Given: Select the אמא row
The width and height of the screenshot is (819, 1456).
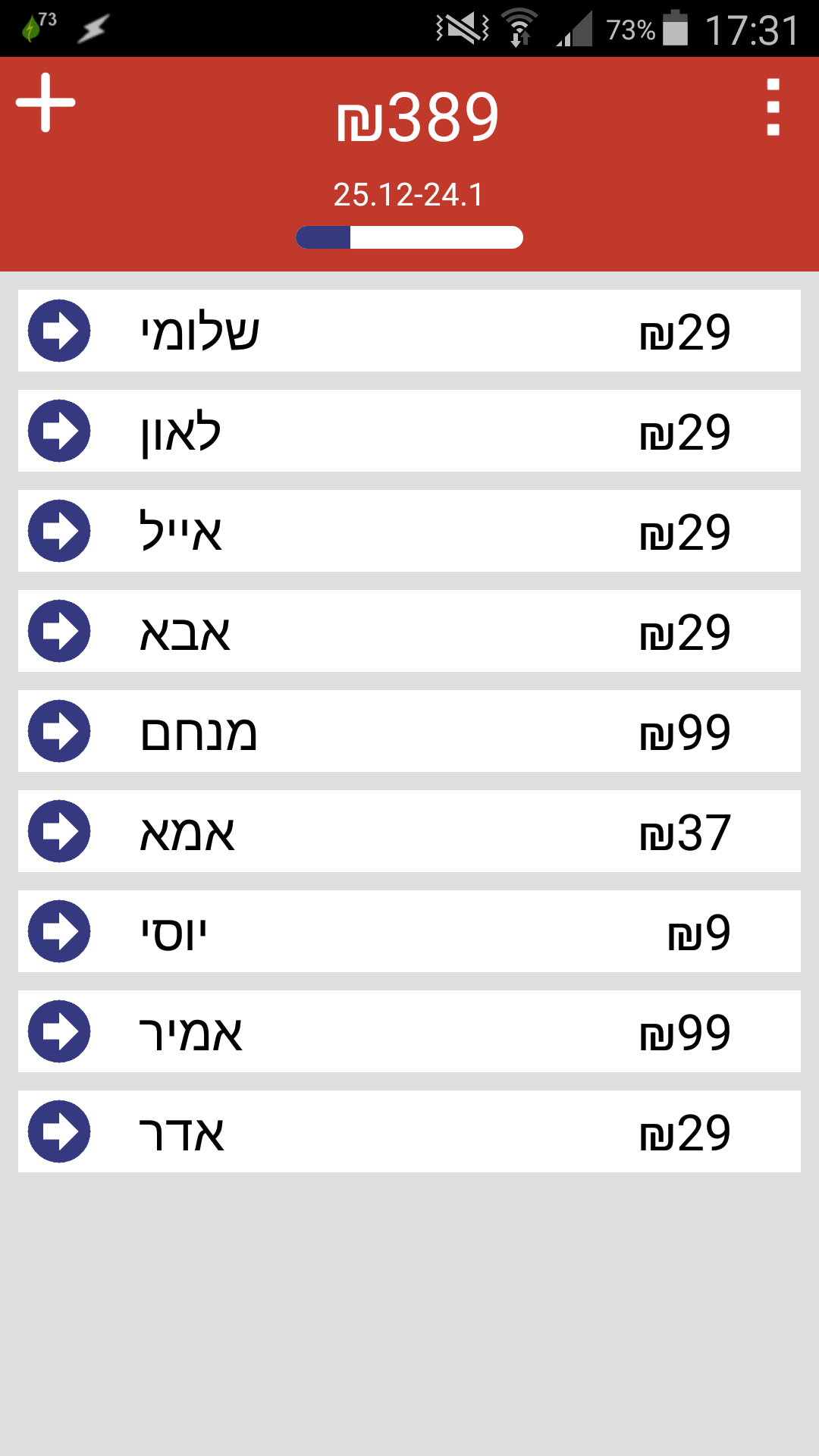Looking at the screenshot, I should coord(409,831).
